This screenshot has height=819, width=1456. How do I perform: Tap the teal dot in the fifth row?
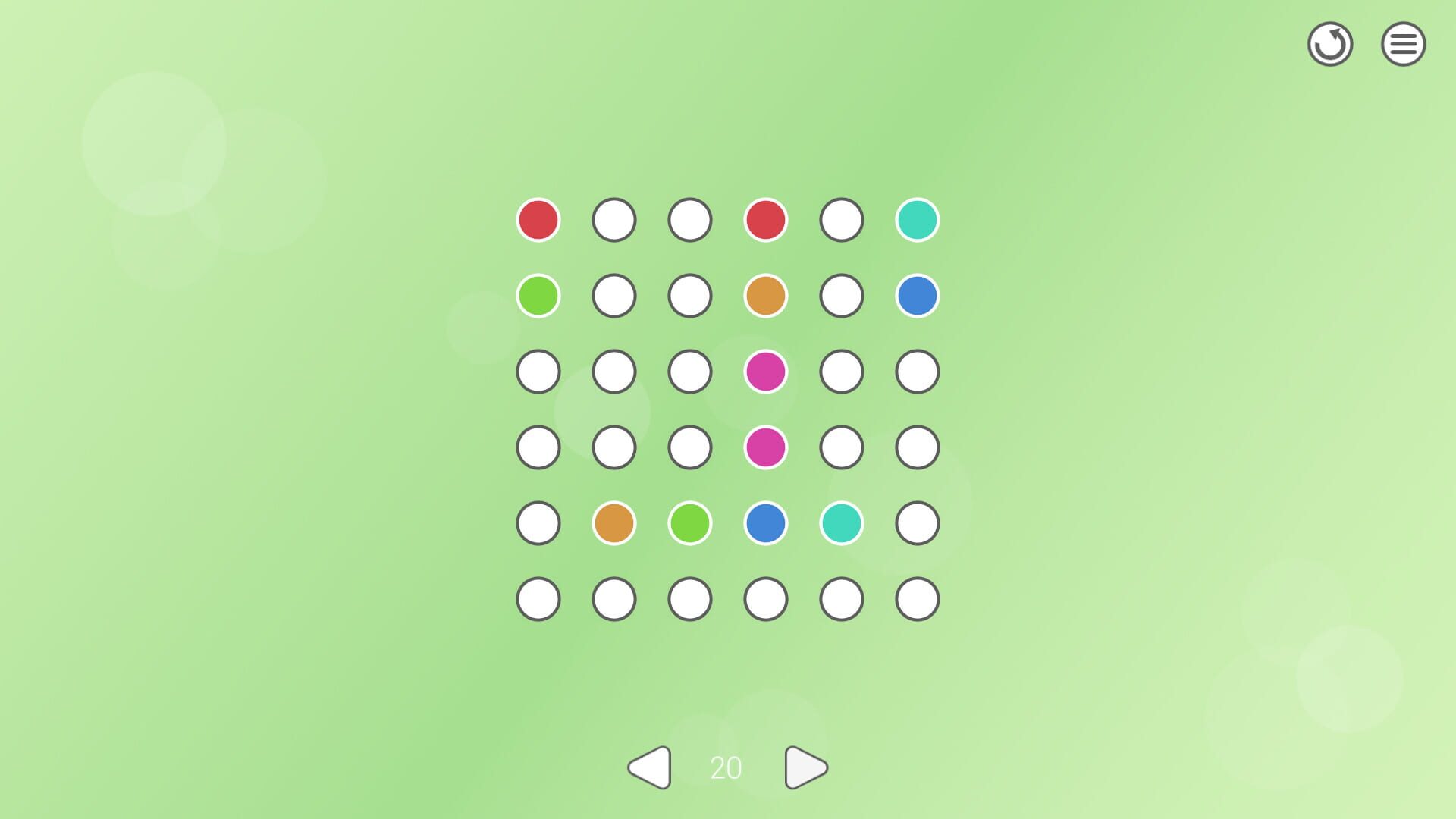tap(842, 523)
